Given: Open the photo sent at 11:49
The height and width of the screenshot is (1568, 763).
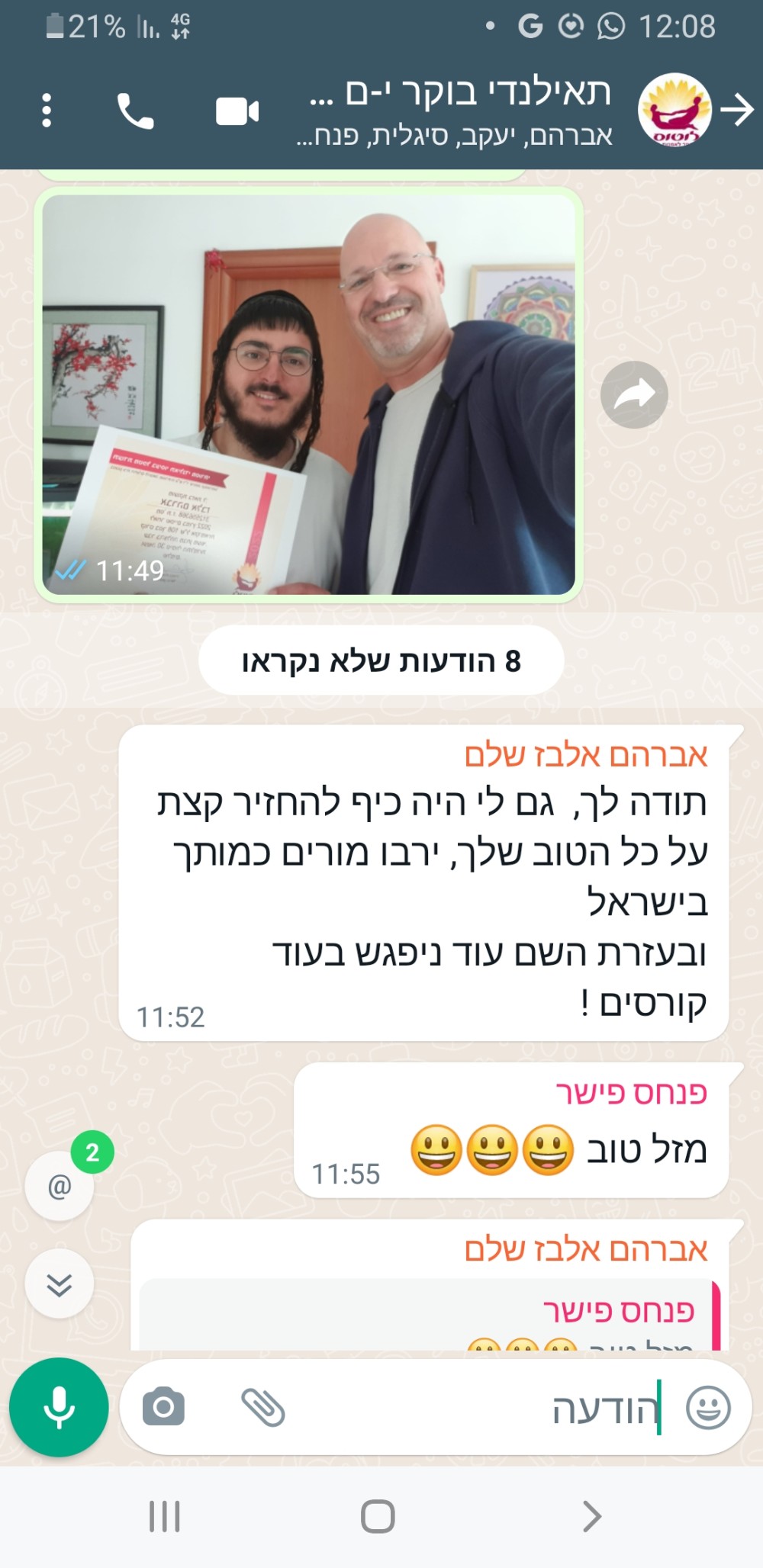Looking at the screenshot, I should 308,394.
